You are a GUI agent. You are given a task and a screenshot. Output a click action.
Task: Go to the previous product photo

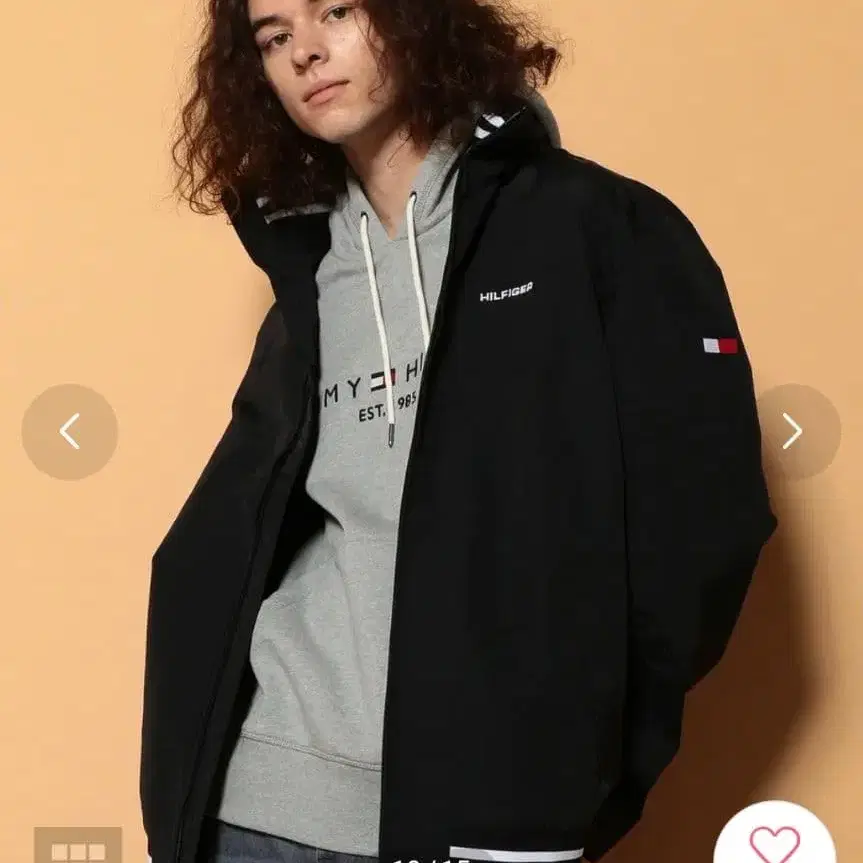click(x=69, y=431)
